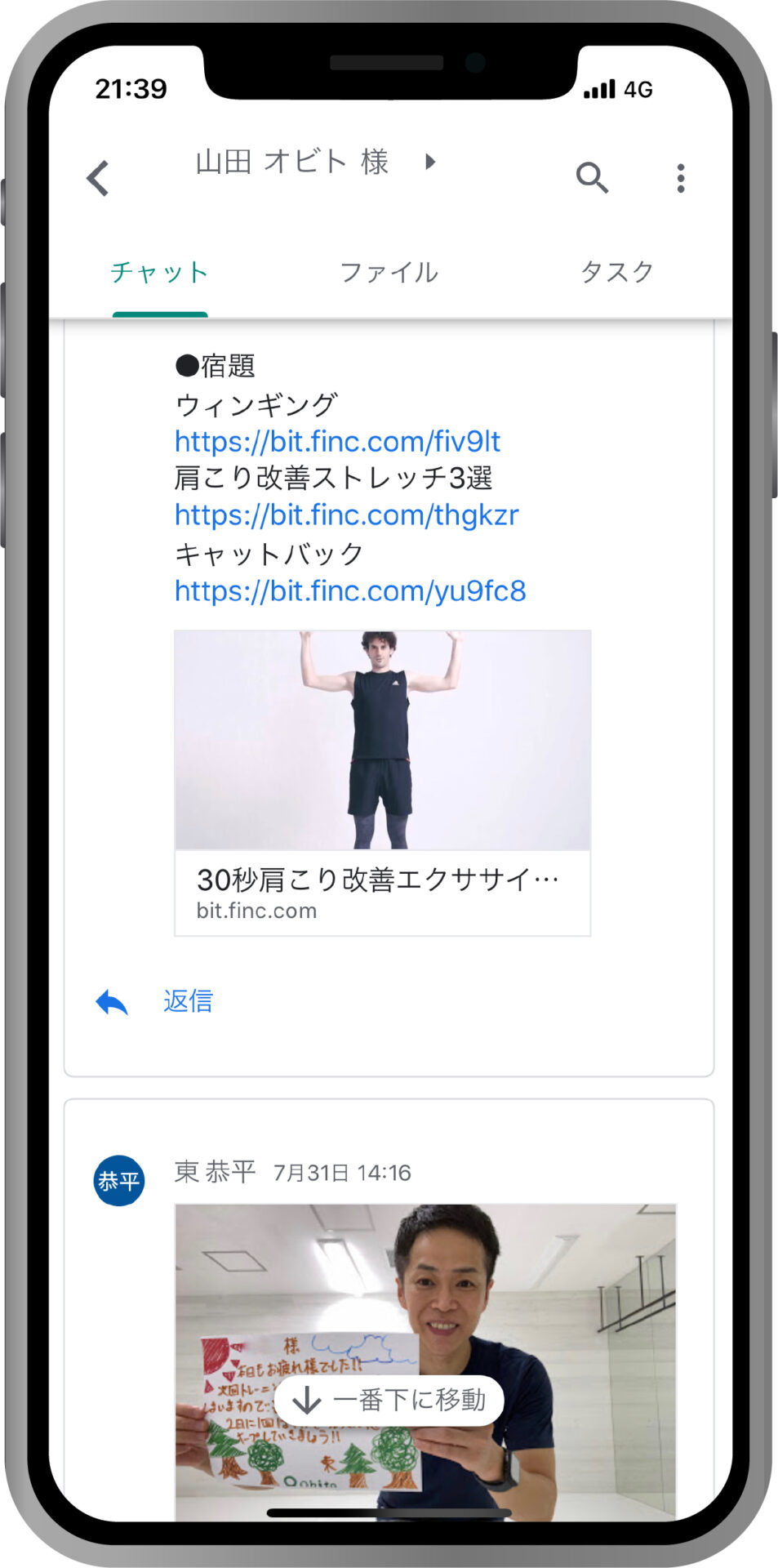Open the link bit.finc.com/thgkzr
The height and width of the screenshot is (1568, 778).
[x=346, y=515]
